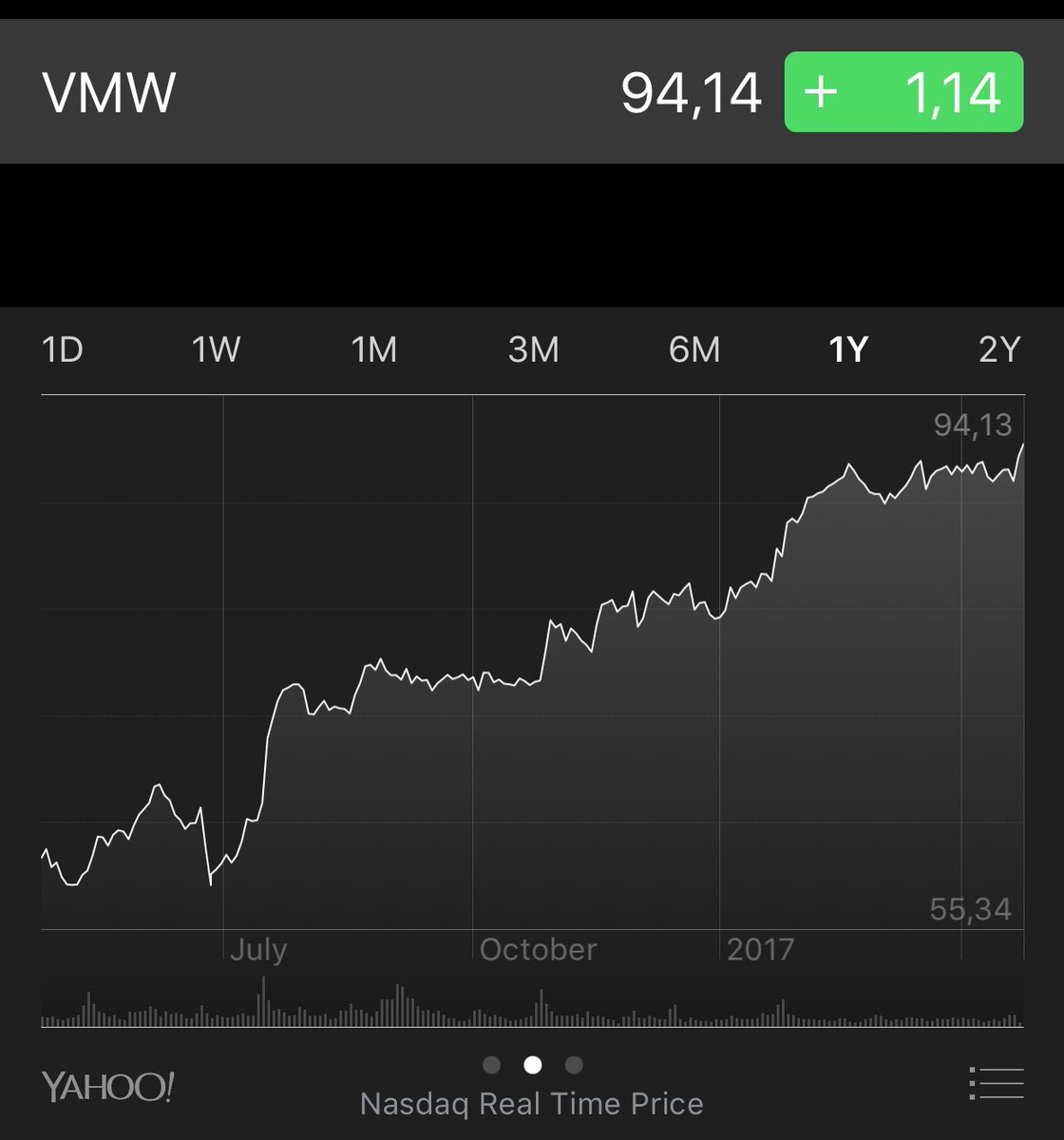Show the 1M chart view

click(x=374, y=350)
